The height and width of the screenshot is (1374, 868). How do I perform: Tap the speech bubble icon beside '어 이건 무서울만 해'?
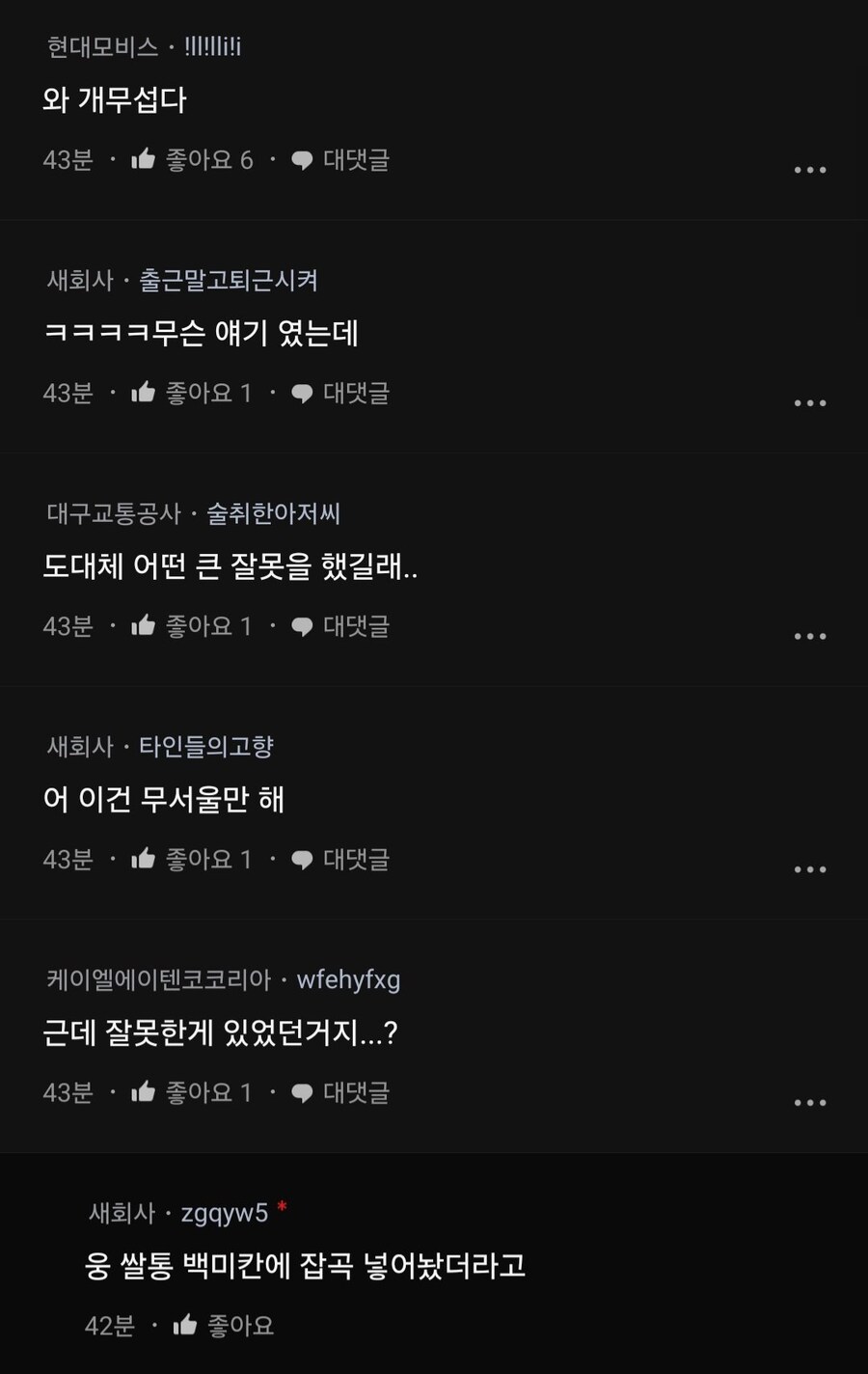[302, 859]
